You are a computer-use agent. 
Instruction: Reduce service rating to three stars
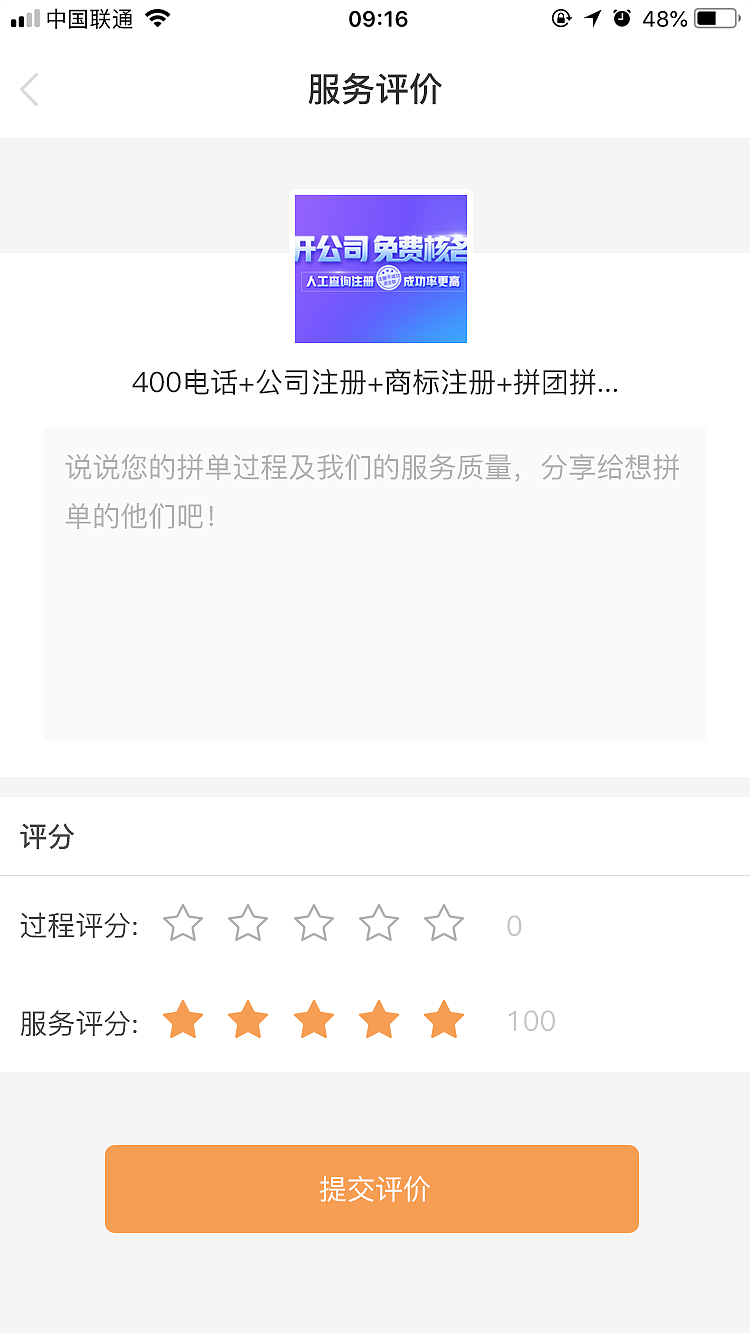(x=313, y=1019)
